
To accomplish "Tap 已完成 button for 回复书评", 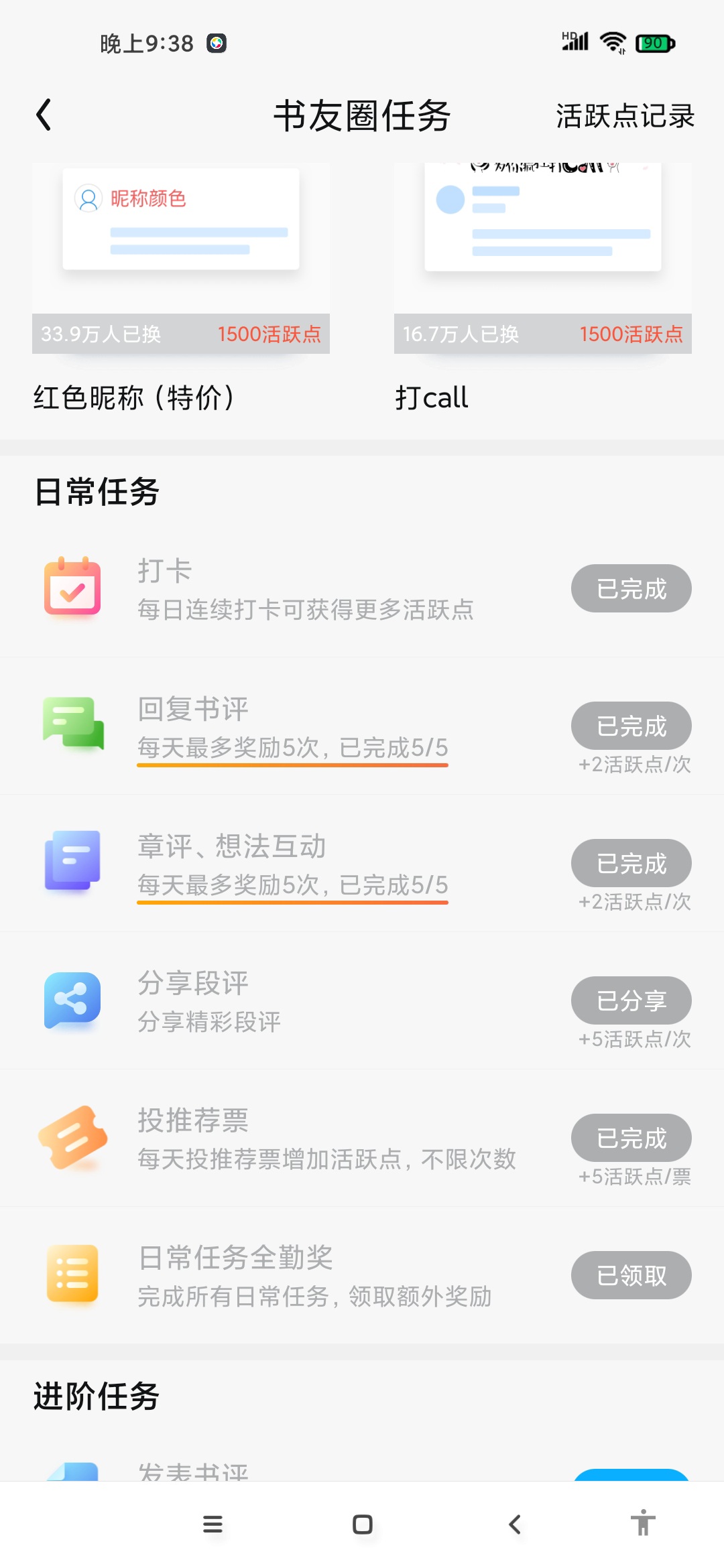I will 631,726.
